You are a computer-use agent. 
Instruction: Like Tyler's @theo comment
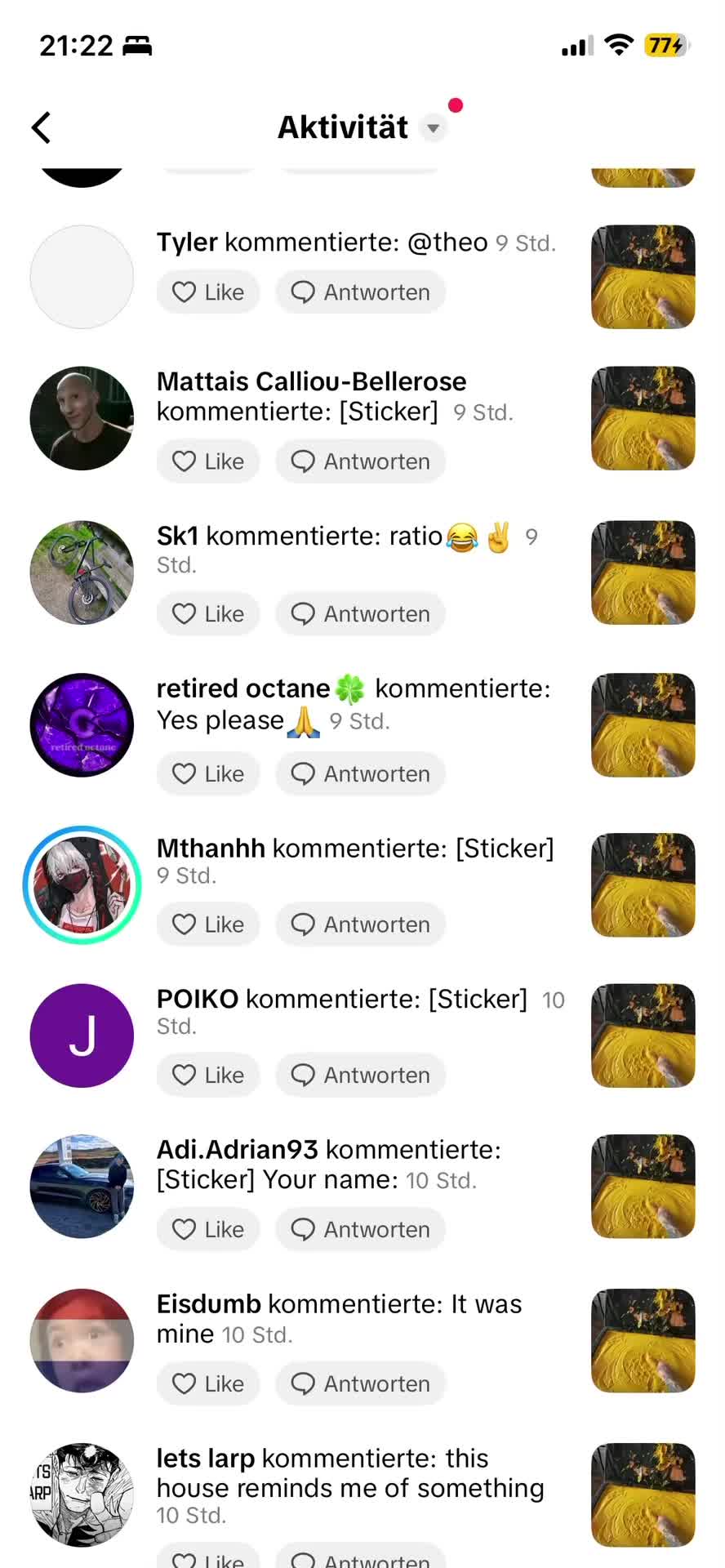click(208, 292)
